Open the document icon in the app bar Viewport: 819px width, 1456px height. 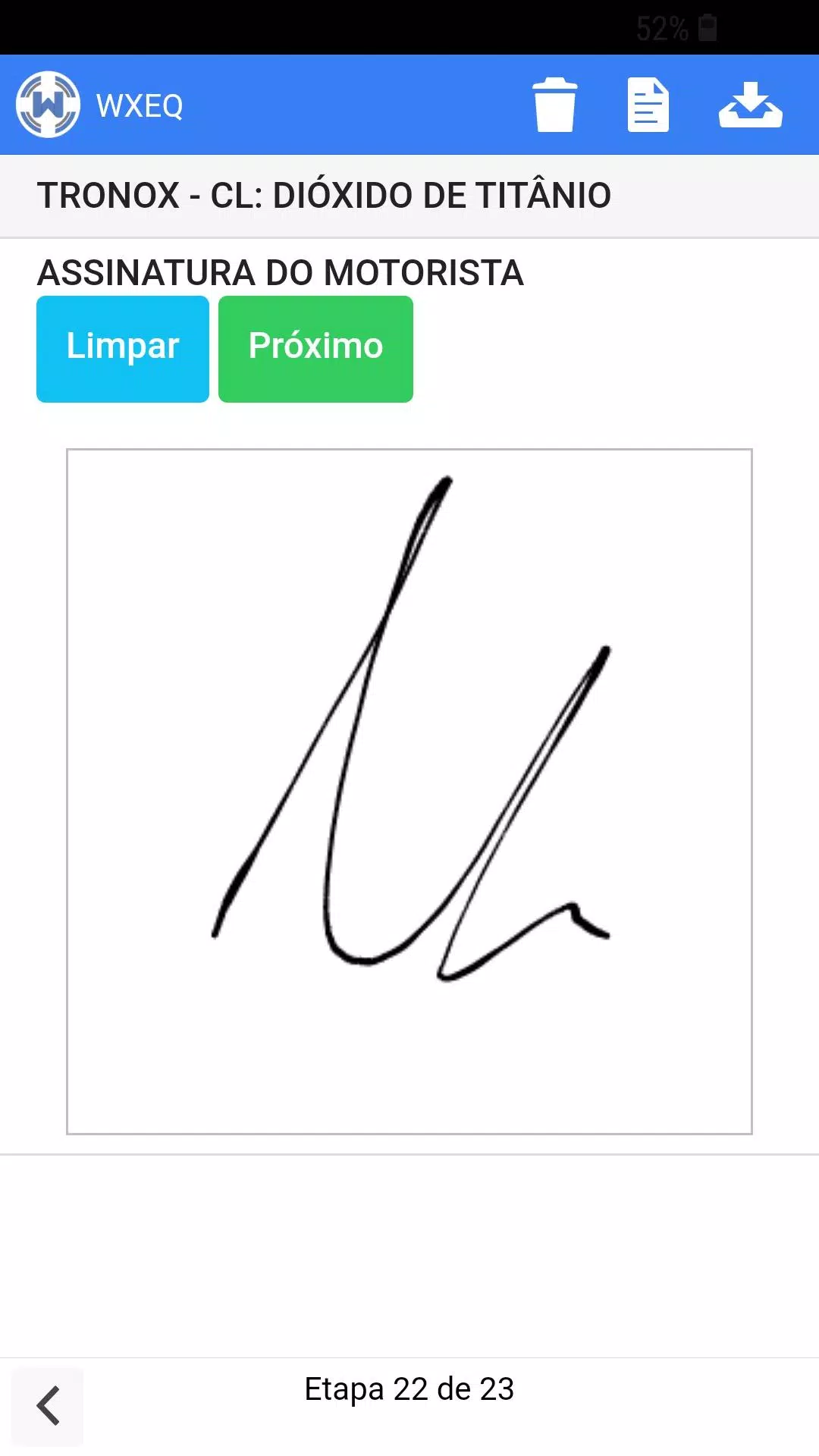point(648,105)
